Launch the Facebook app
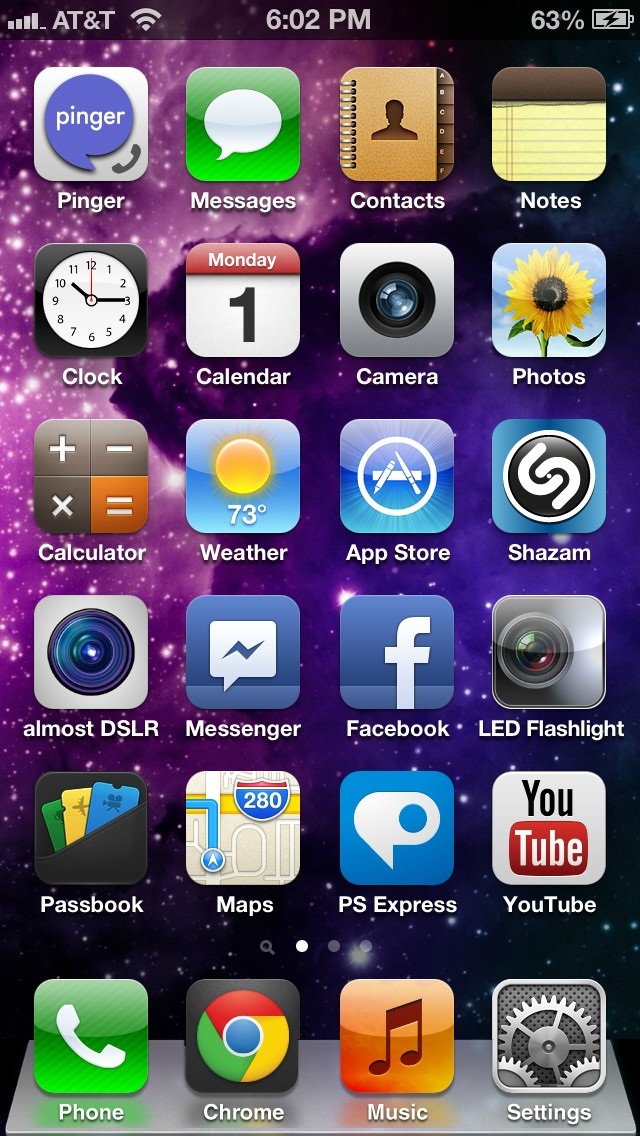The width and height of the screenshot is (640, 1136). [x=396, y=652]
